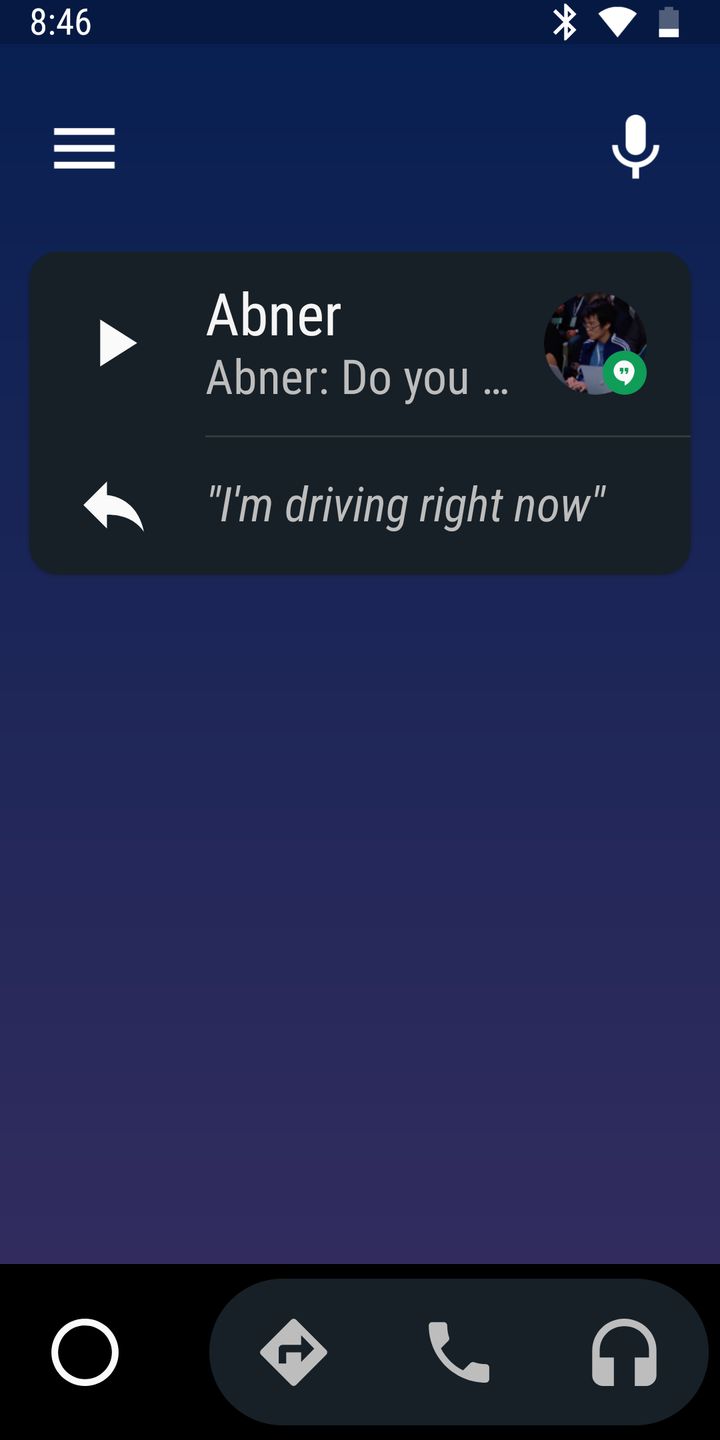The image size is (720, 1440).
Task: Open Abner's contact photo
Action: [594, 344]
